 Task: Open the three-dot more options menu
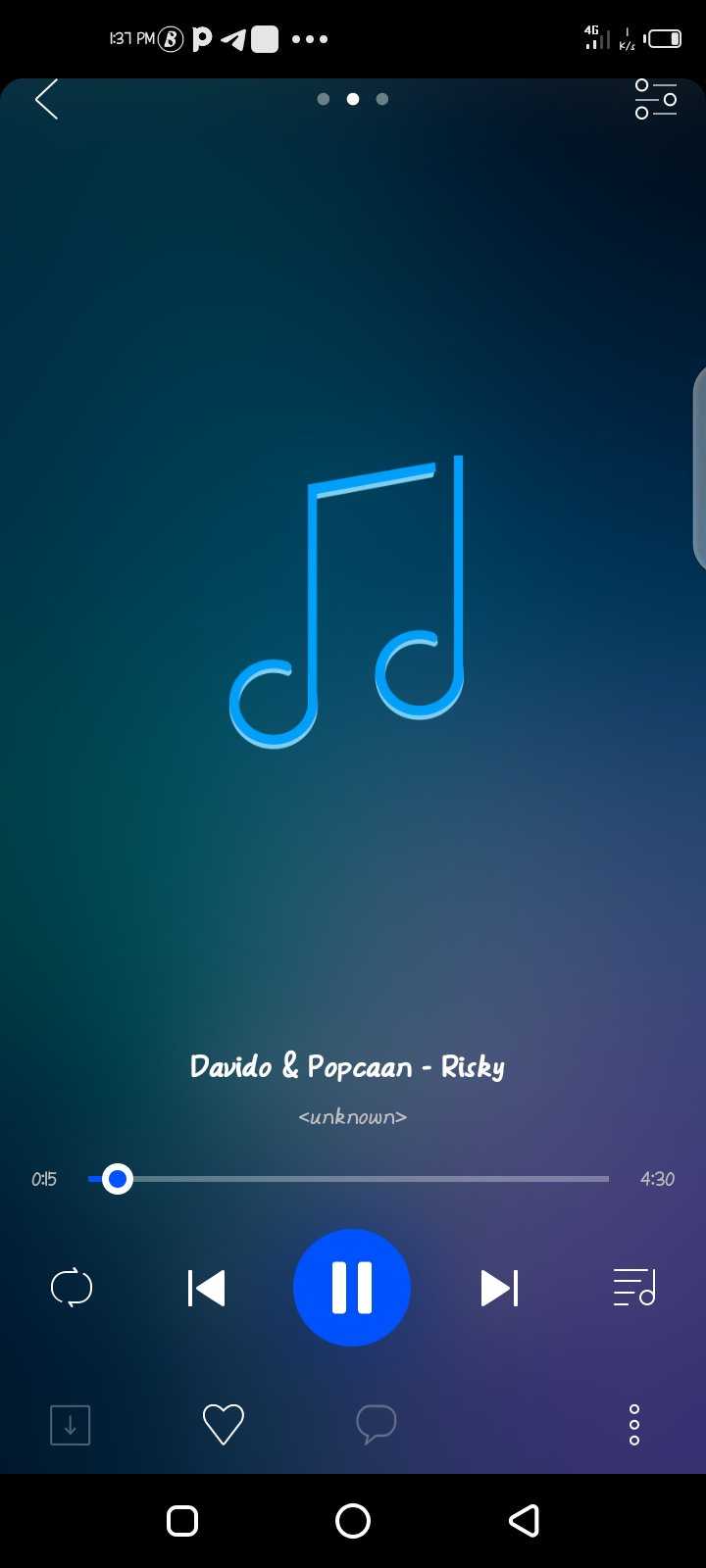coord(634,1424)
